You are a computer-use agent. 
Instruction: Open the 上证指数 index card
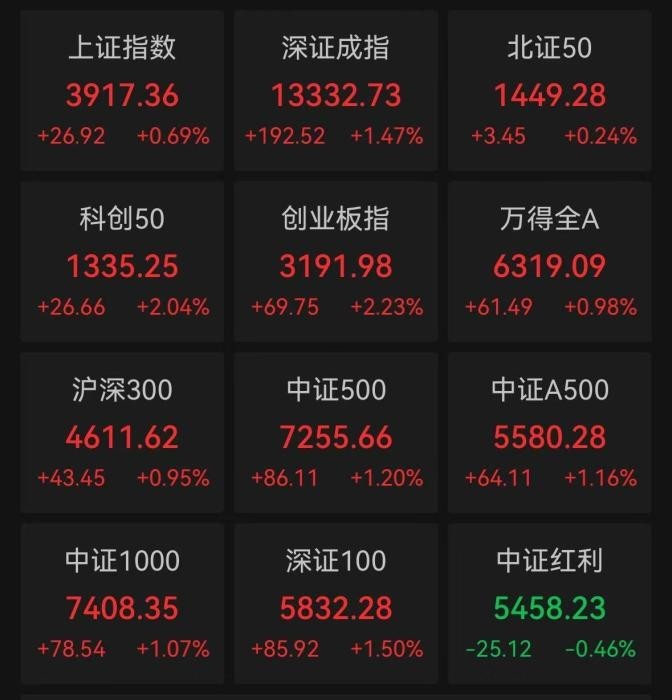coord(122,92)
